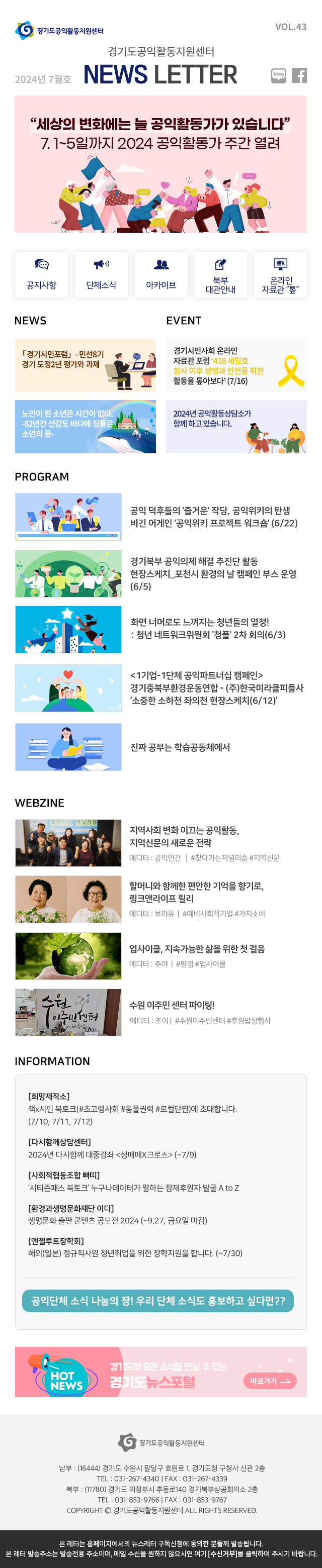Screen dimensions: 322x1568
Task: Read the 지역신문의 새로운 전략 webzine article
Action: [x=184, y=836]
